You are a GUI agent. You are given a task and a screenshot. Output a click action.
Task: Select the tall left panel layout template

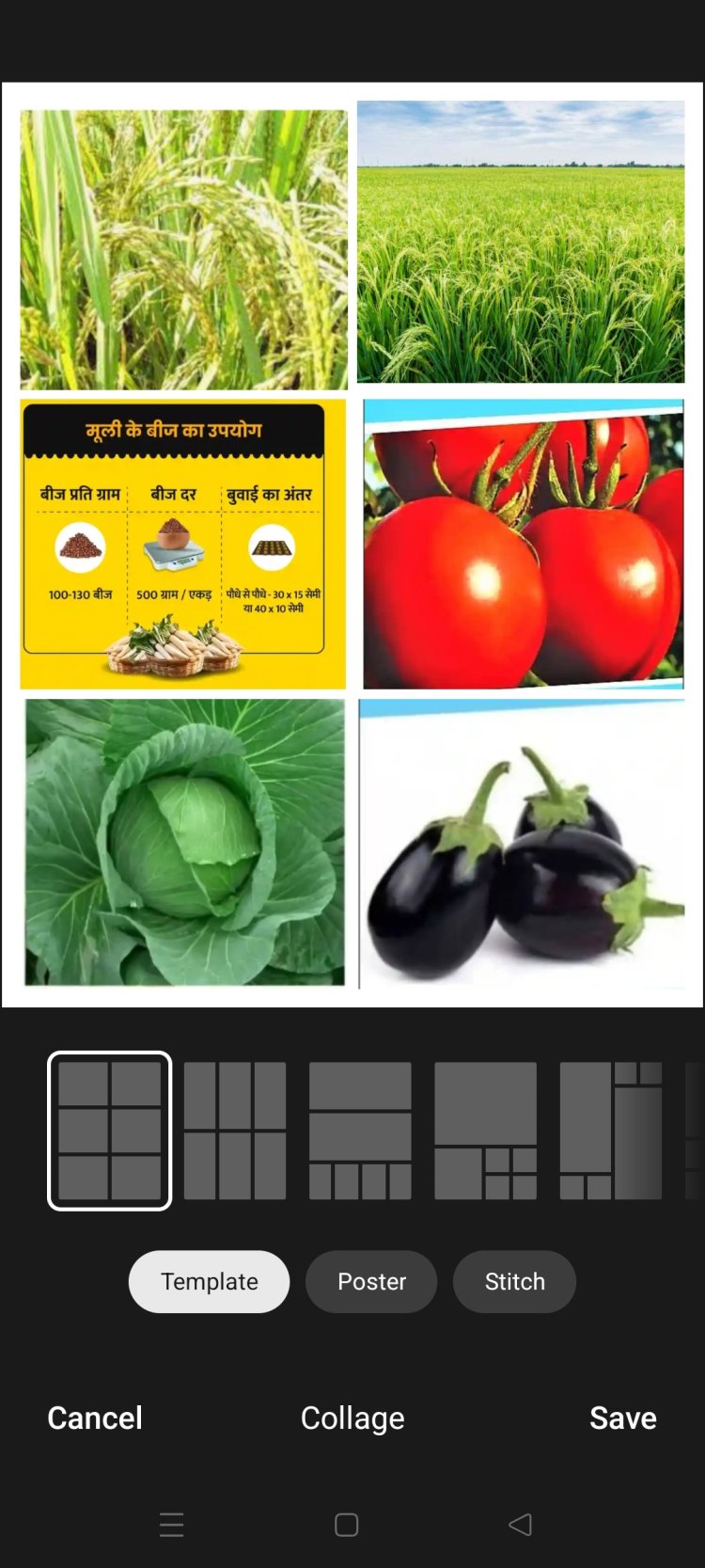tap(611, 1131)
